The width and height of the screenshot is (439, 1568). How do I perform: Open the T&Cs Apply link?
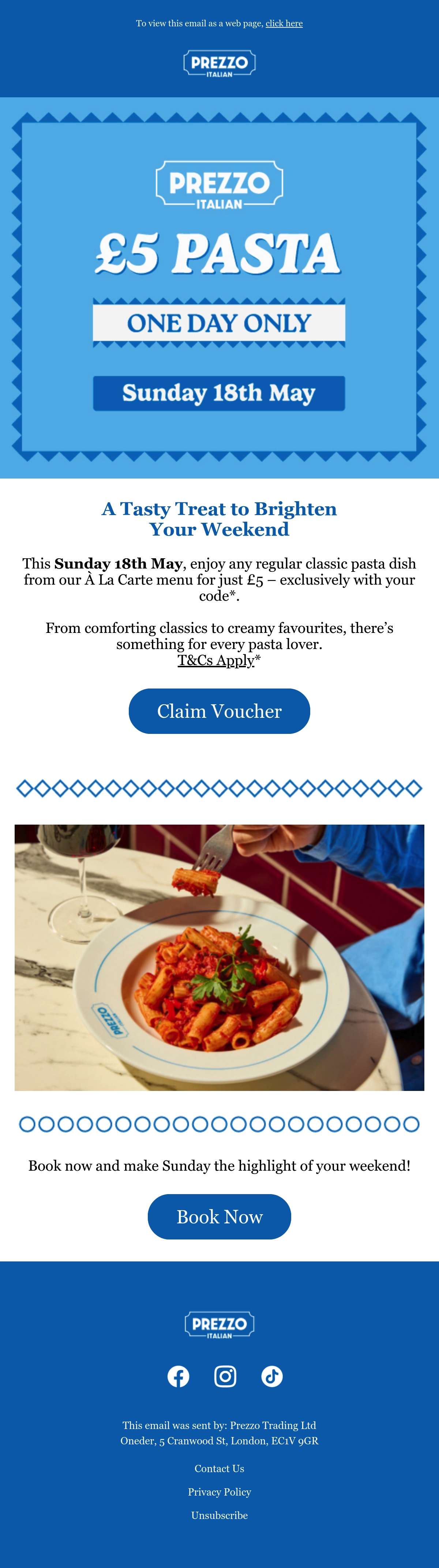click(215, 660)
